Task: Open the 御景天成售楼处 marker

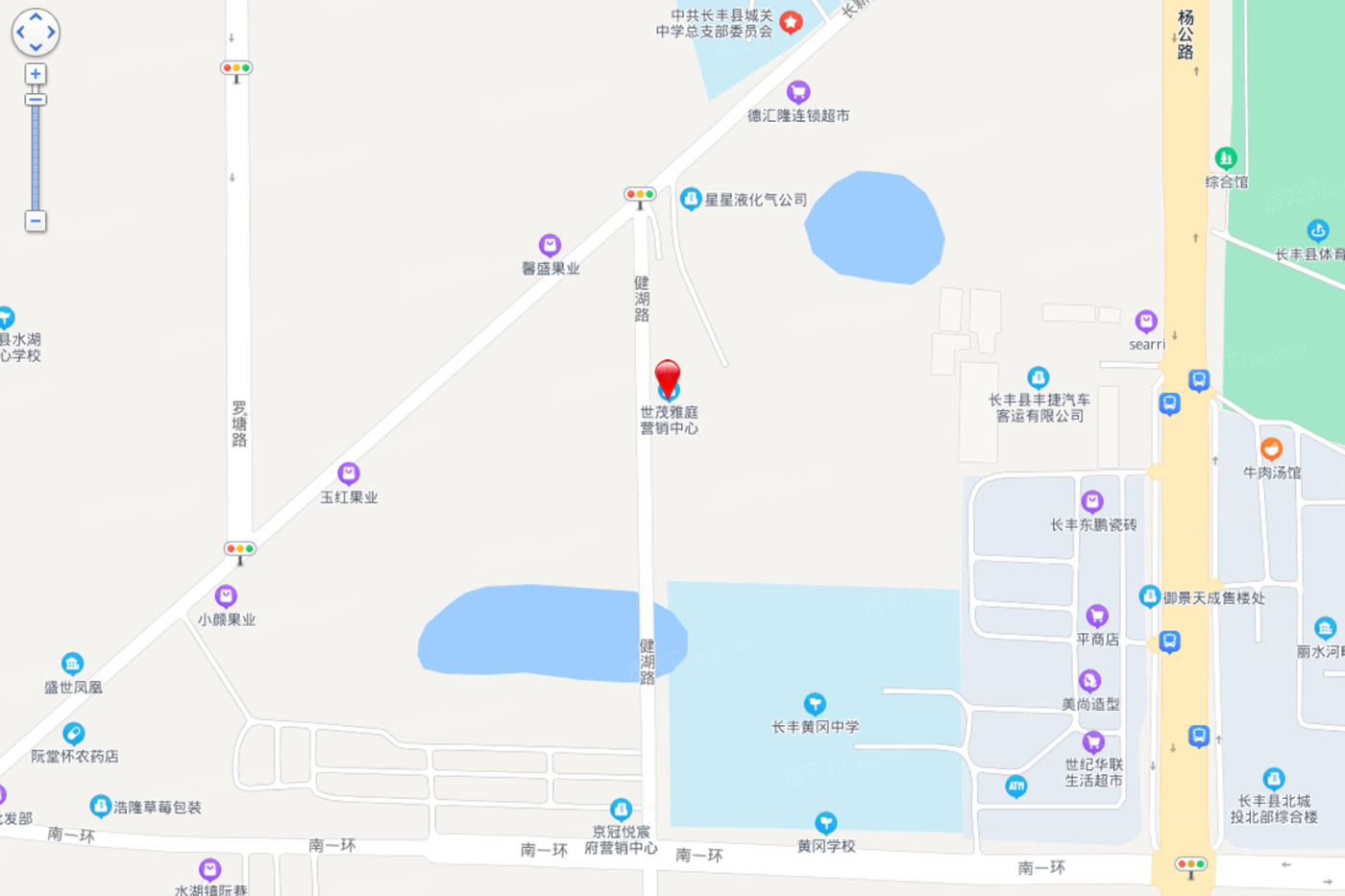Action: click(1149, 596)
